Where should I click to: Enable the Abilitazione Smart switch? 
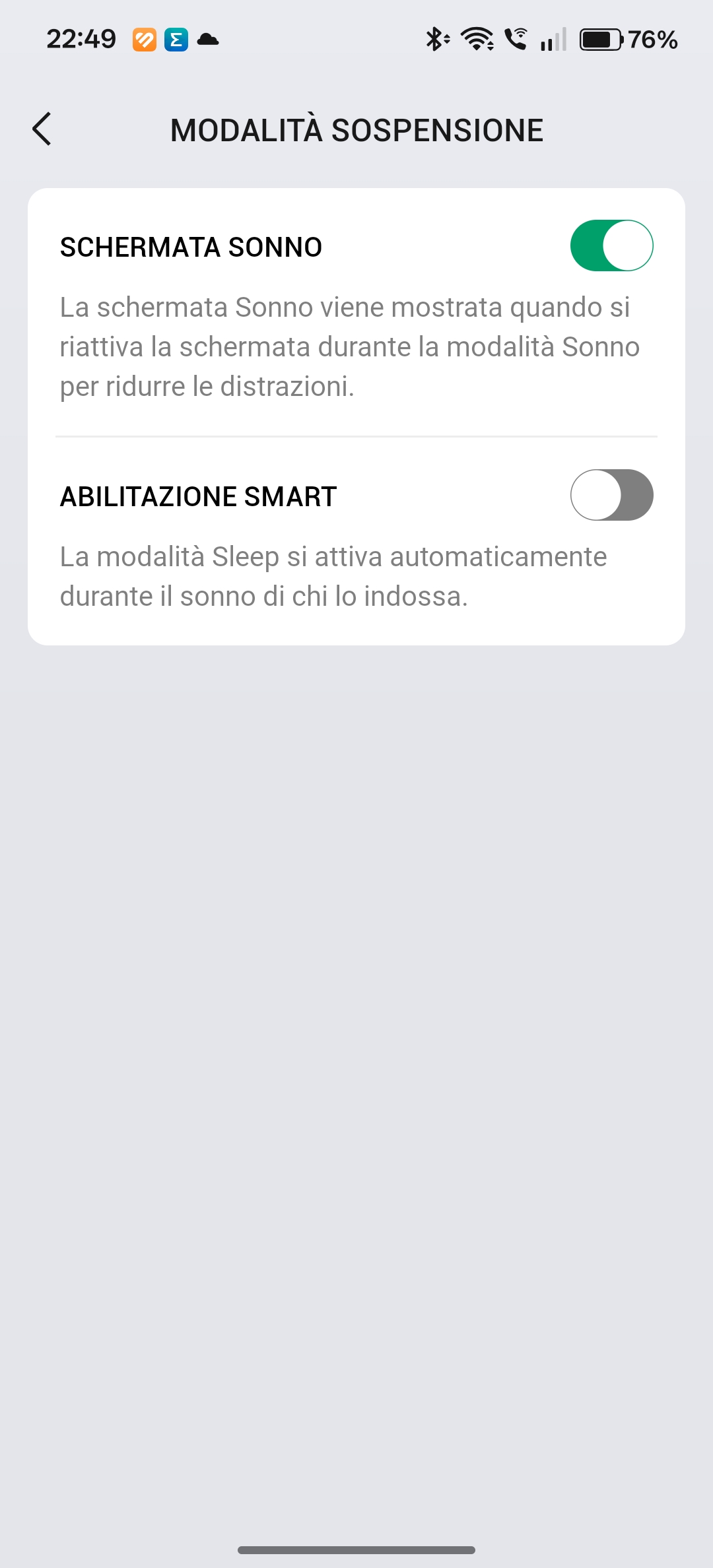point(611,495)
